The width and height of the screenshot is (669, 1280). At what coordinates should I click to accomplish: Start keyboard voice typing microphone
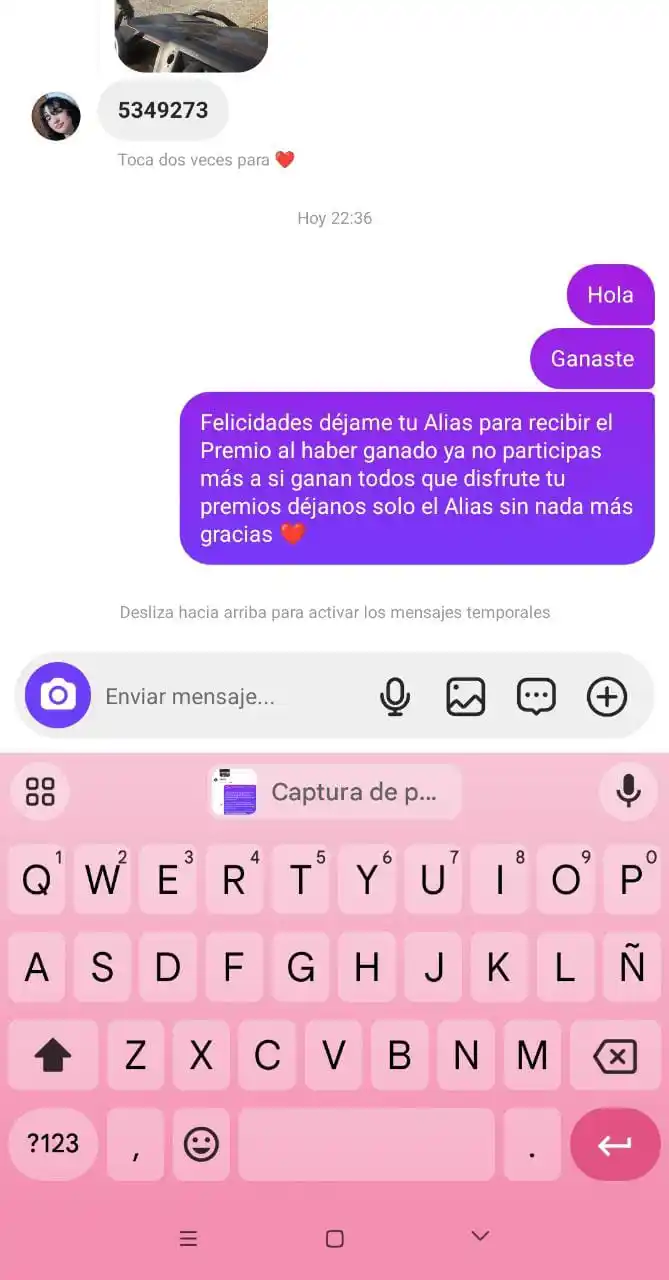pos(628,791)
